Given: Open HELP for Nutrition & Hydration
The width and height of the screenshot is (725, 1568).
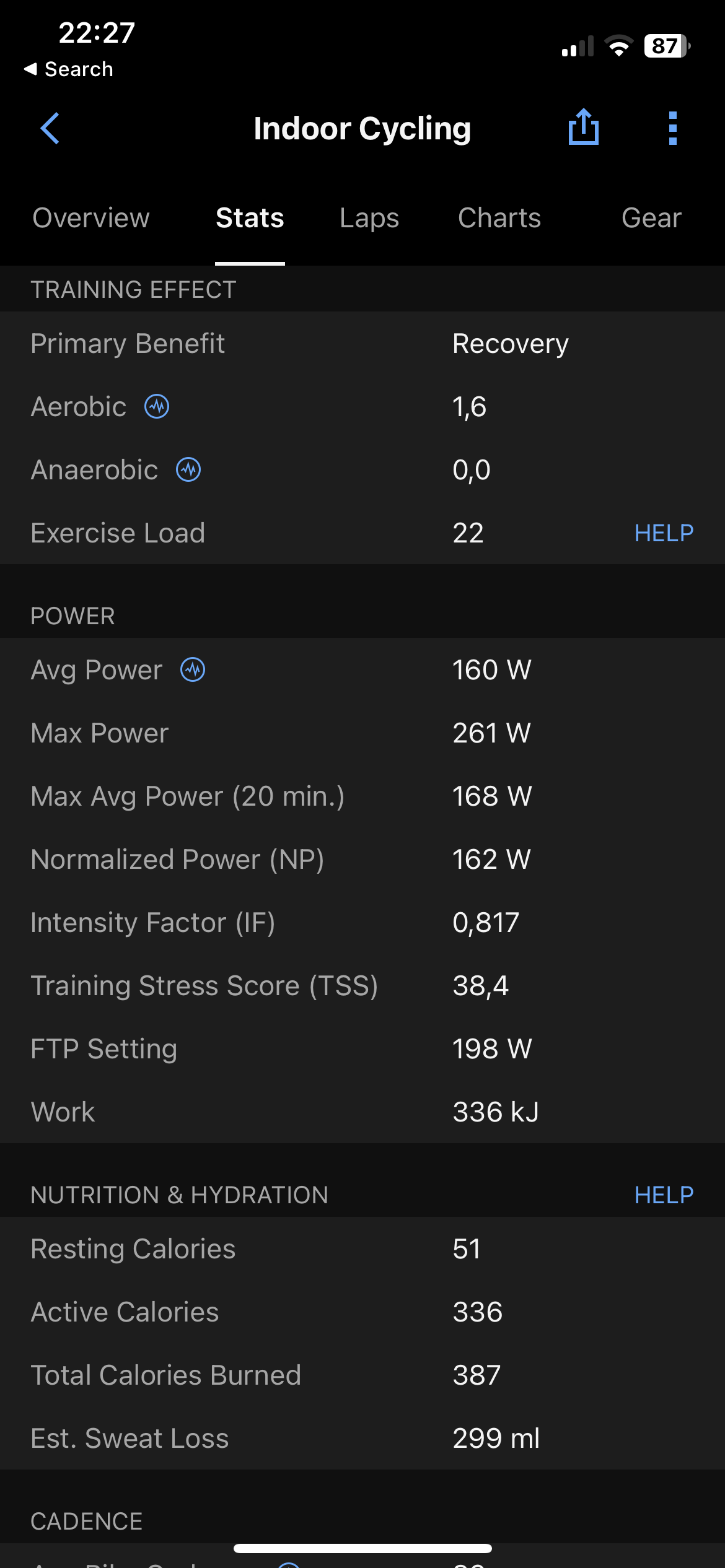Looking at the screenshot, I should click(x=664, y=1195).
